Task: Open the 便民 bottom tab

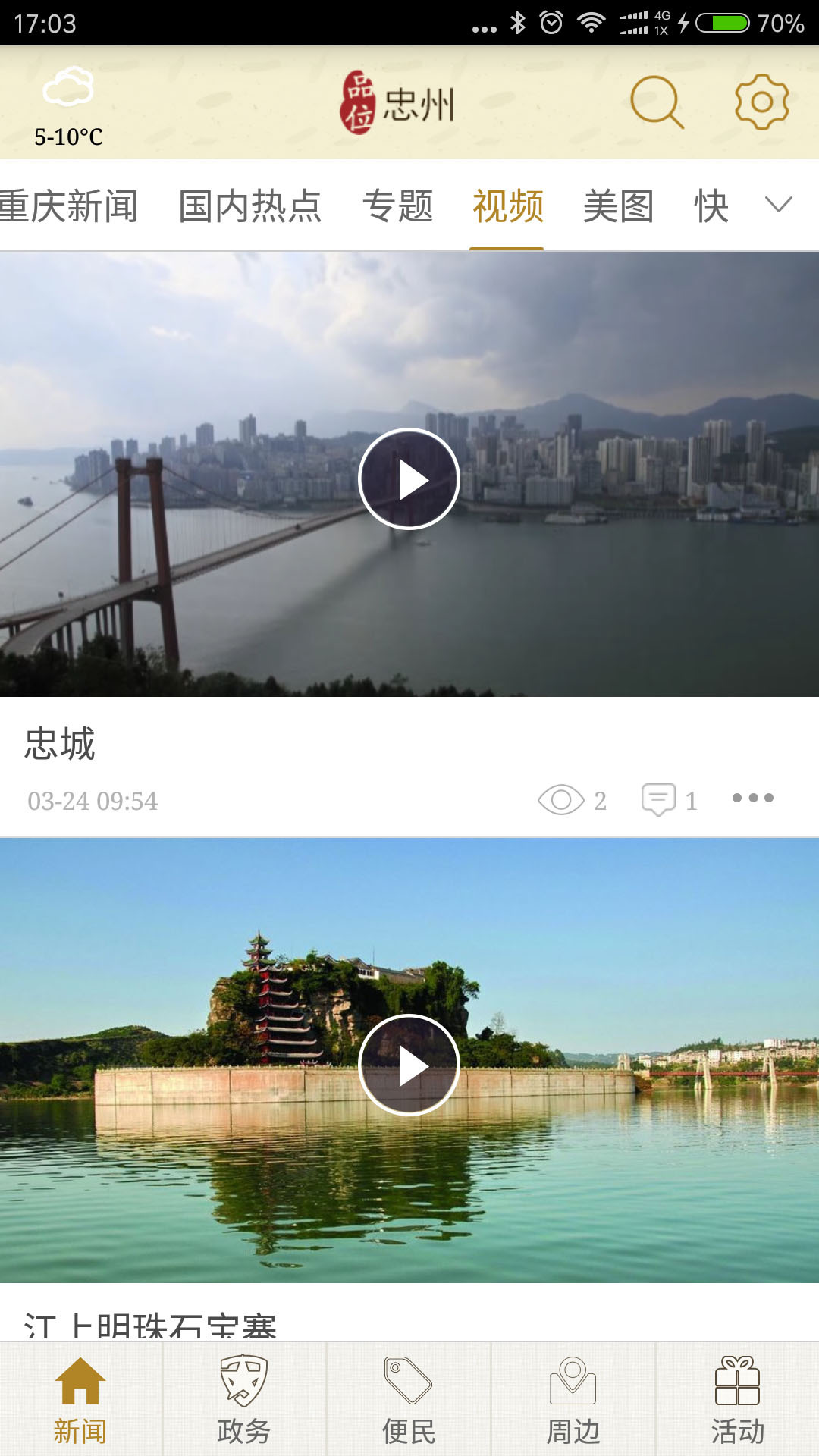Action: click(x=409, y=1401)
